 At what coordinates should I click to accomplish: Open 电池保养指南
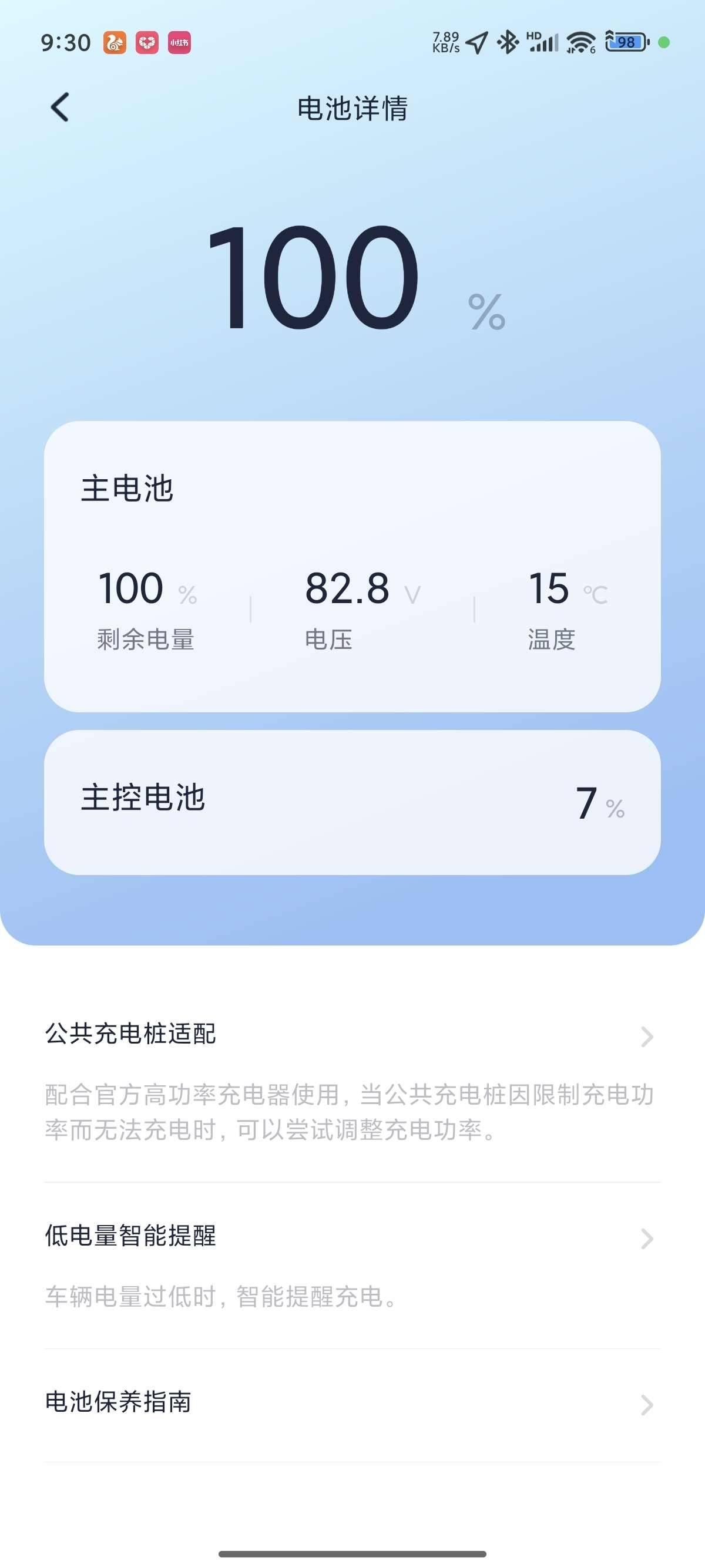(352, 1405)
